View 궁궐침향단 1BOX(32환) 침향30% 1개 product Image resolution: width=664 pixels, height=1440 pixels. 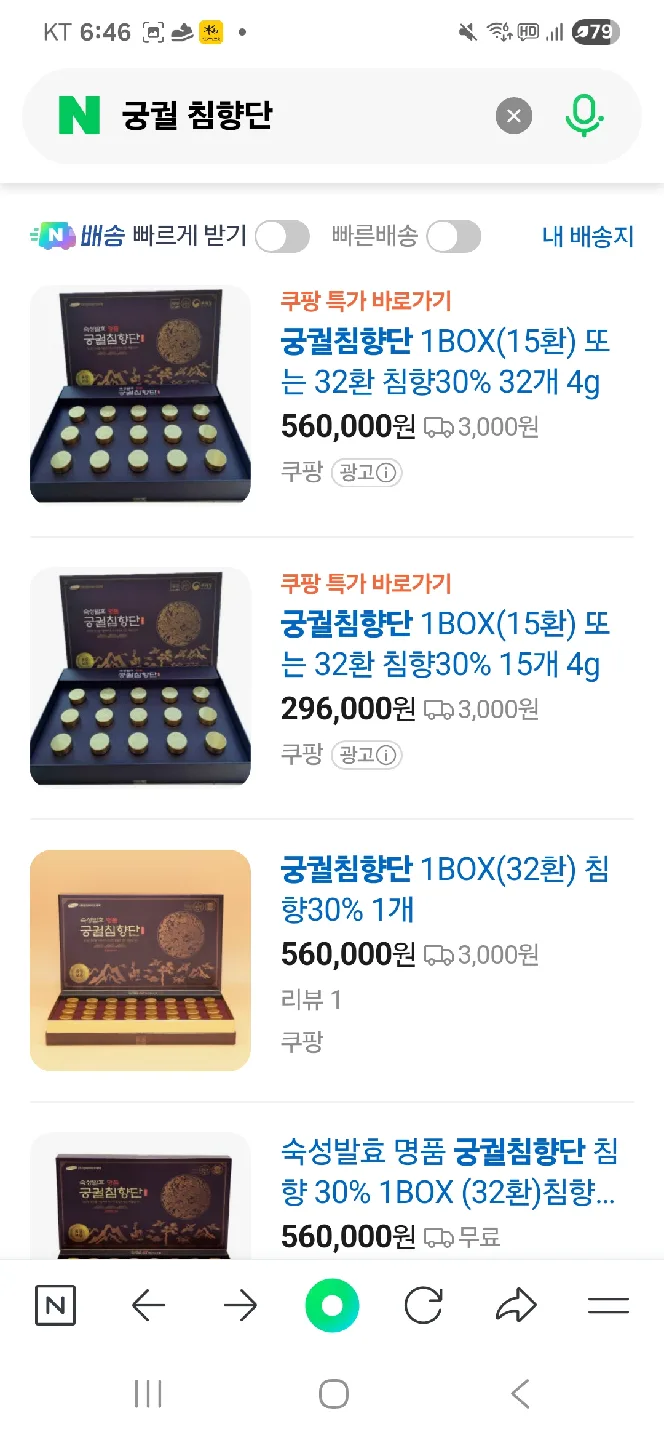445,889
